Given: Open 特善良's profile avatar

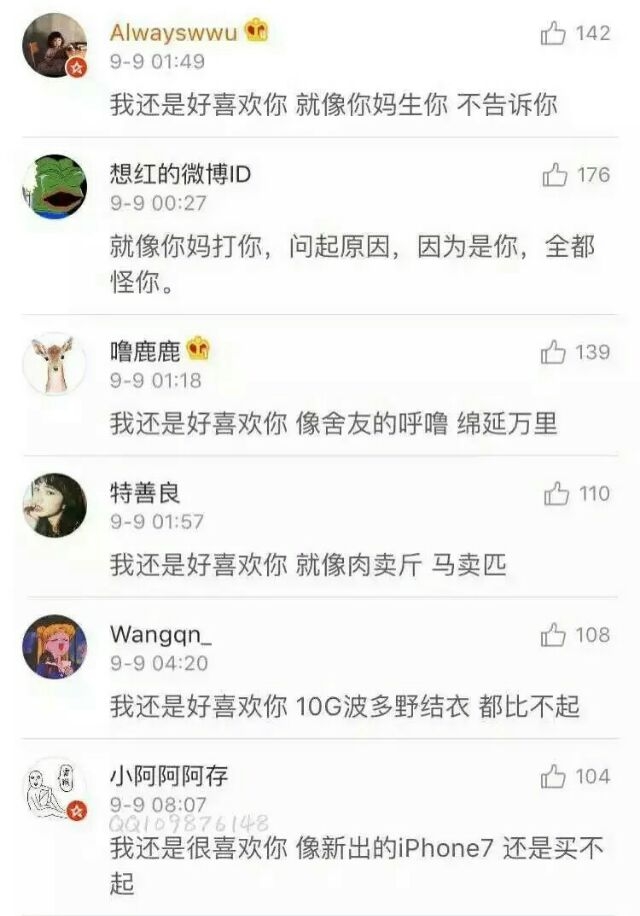Looking at the screenshot, I should pyautogui.click(x=54, y=505).
